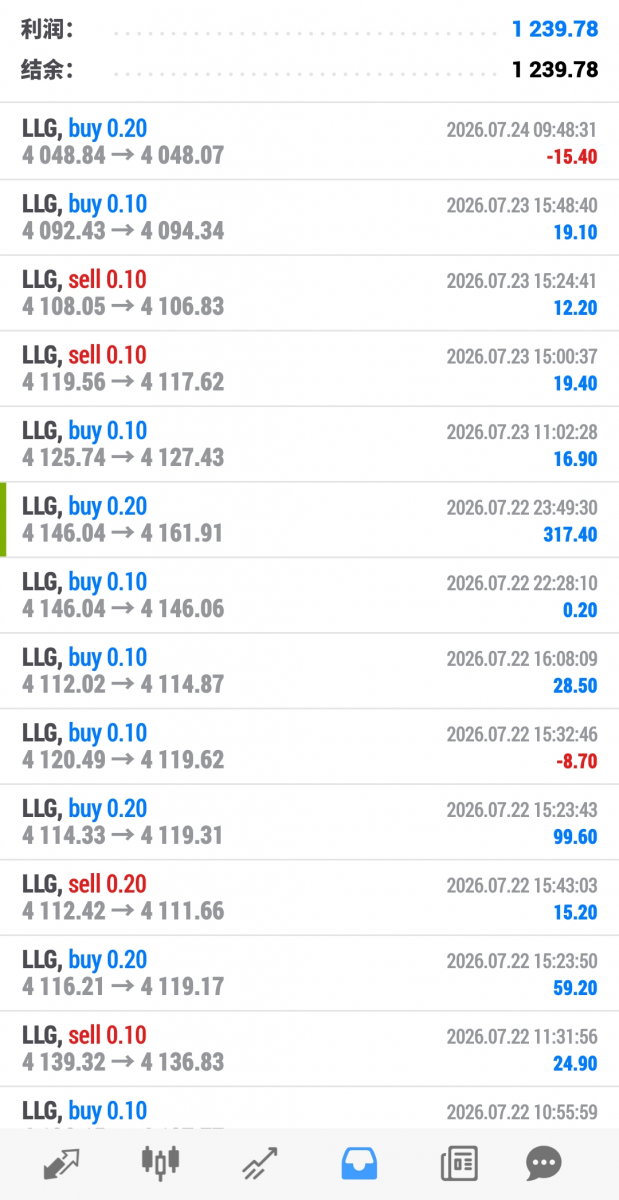Expand the LLG sell trade with profit 19.40
619x1200 pixels.
coord(309,369)
